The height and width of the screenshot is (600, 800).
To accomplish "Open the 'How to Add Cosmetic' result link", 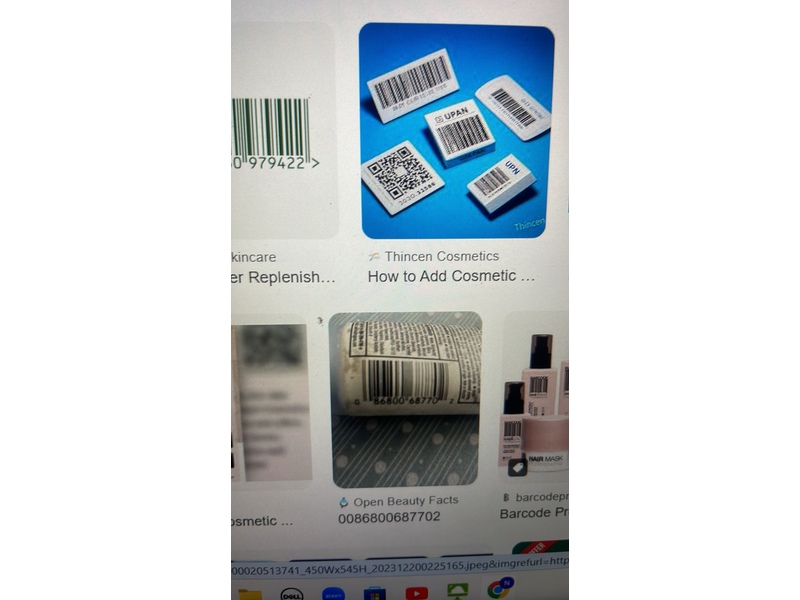I will pyautogui.click(x=451, y=276).
